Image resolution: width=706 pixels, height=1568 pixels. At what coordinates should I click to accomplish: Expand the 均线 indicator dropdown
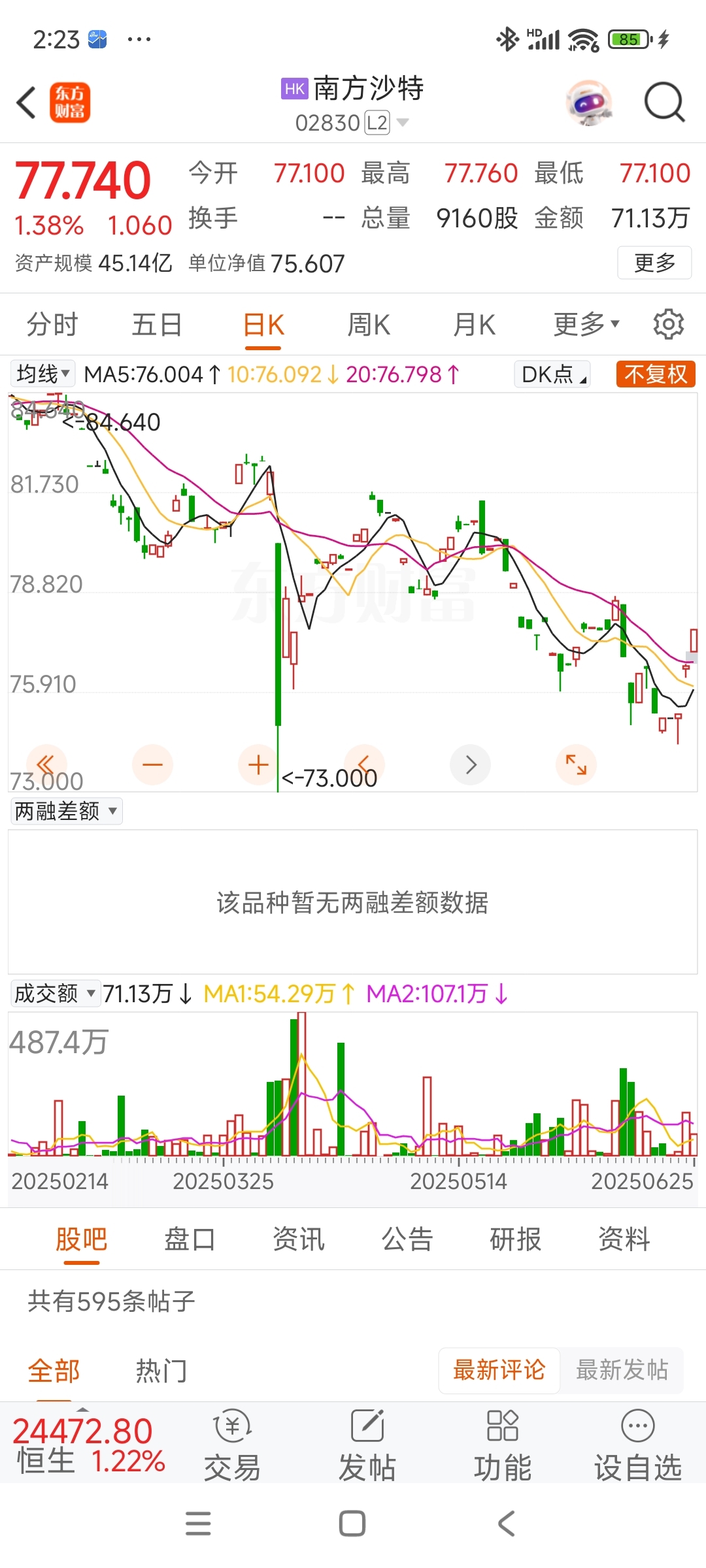(43, 374)
